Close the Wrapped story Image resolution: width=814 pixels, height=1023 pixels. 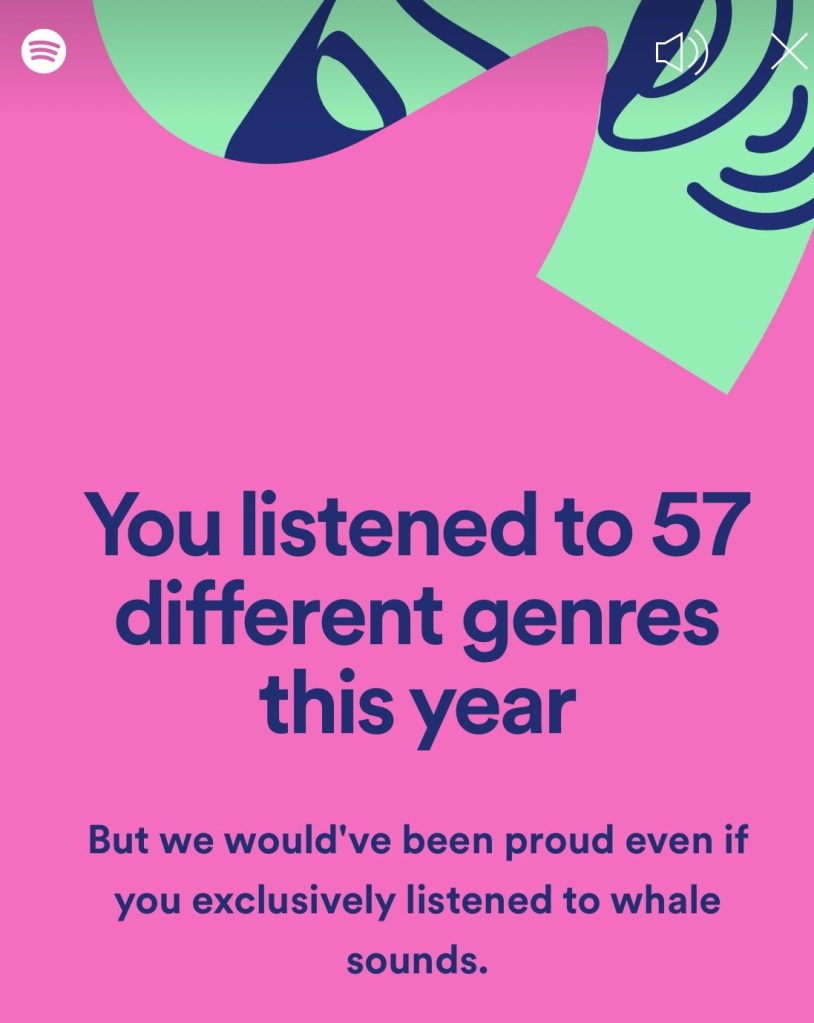[789, 52]
